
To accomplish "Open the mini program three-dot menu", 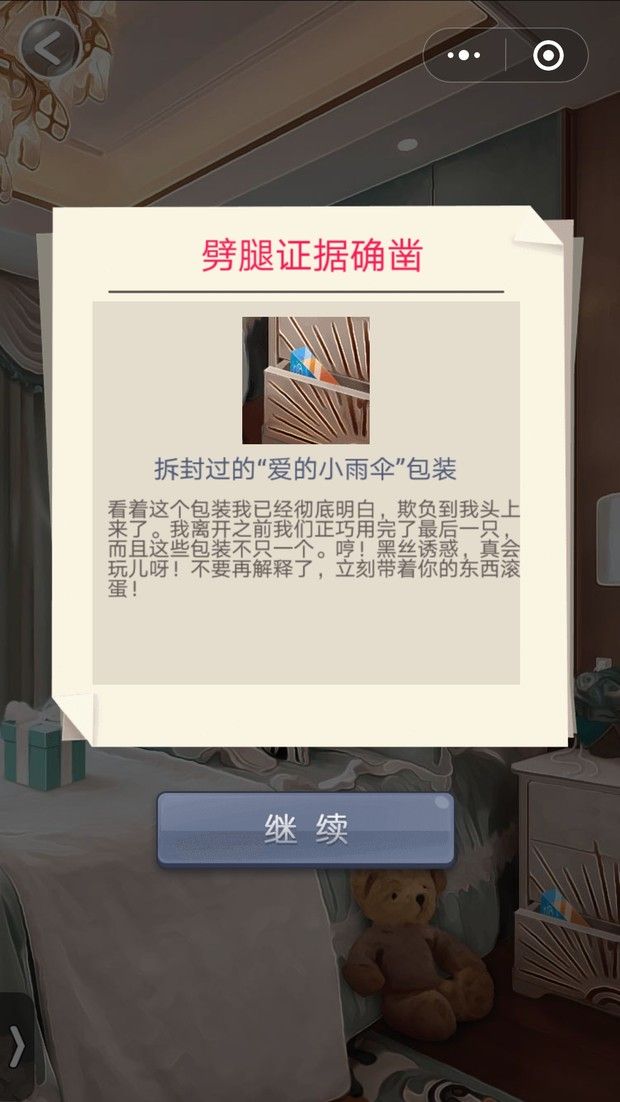I will point(464,56).
